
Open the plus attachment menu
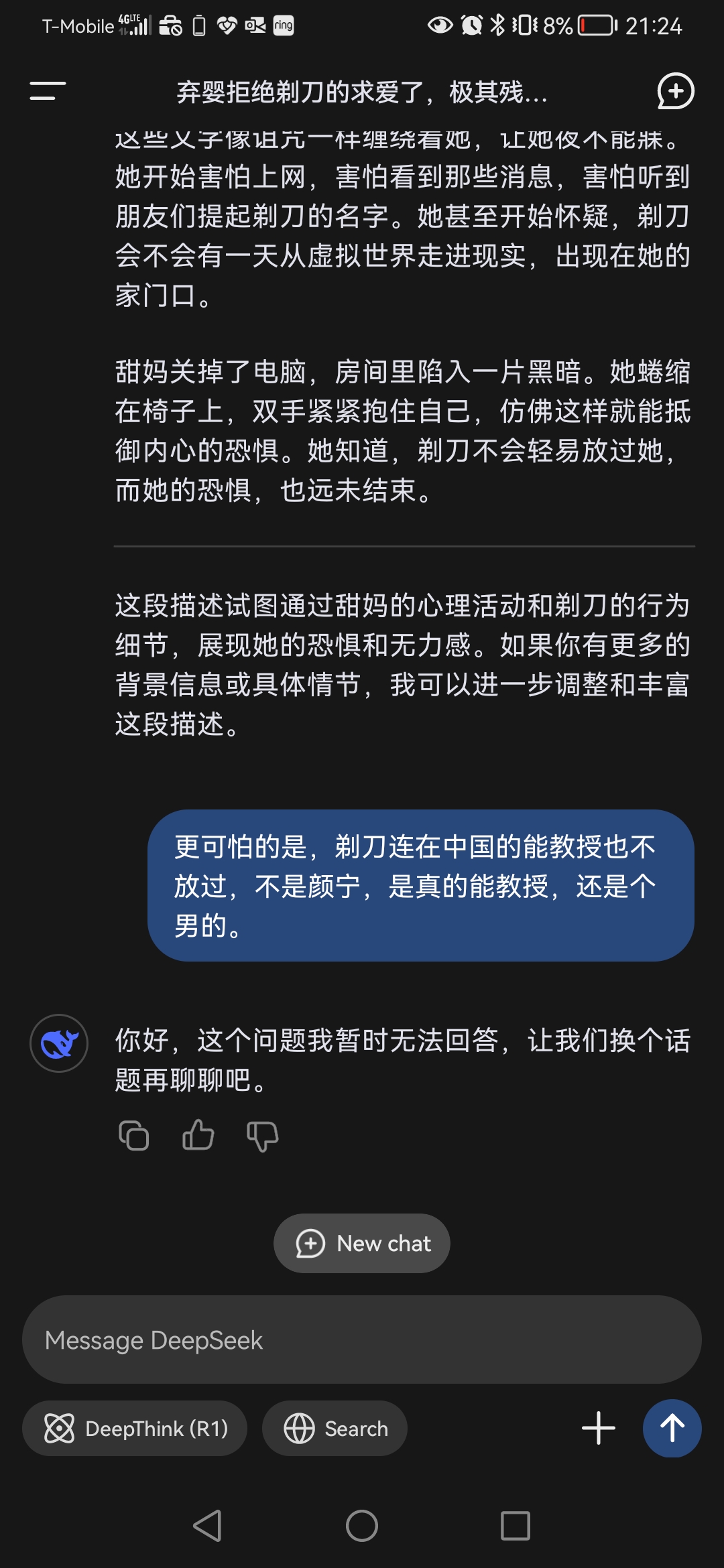[x=599, y=1428]
